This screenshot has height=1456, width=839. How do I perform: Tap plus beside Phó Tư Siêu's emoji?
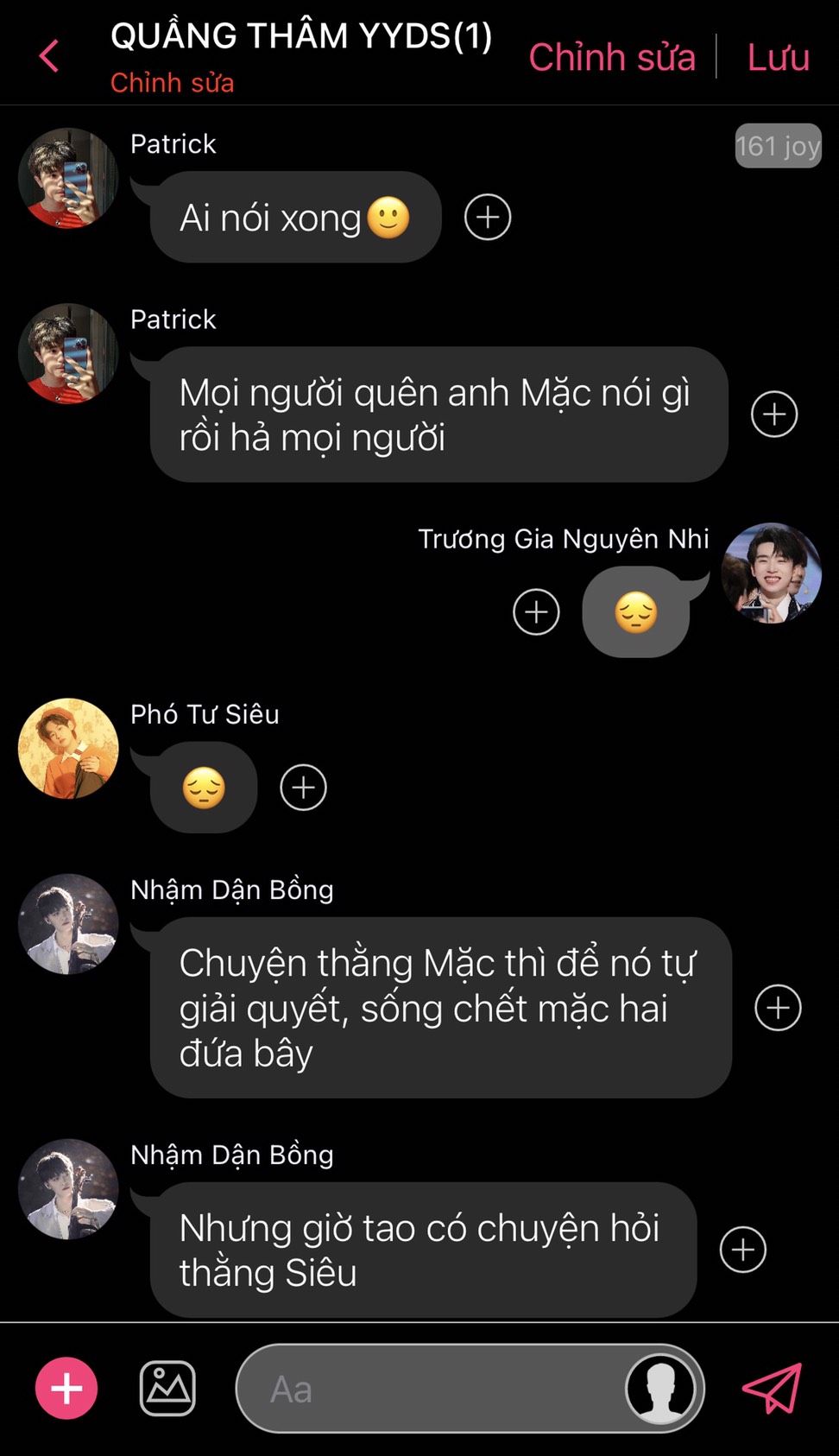(x=303, y=788)
